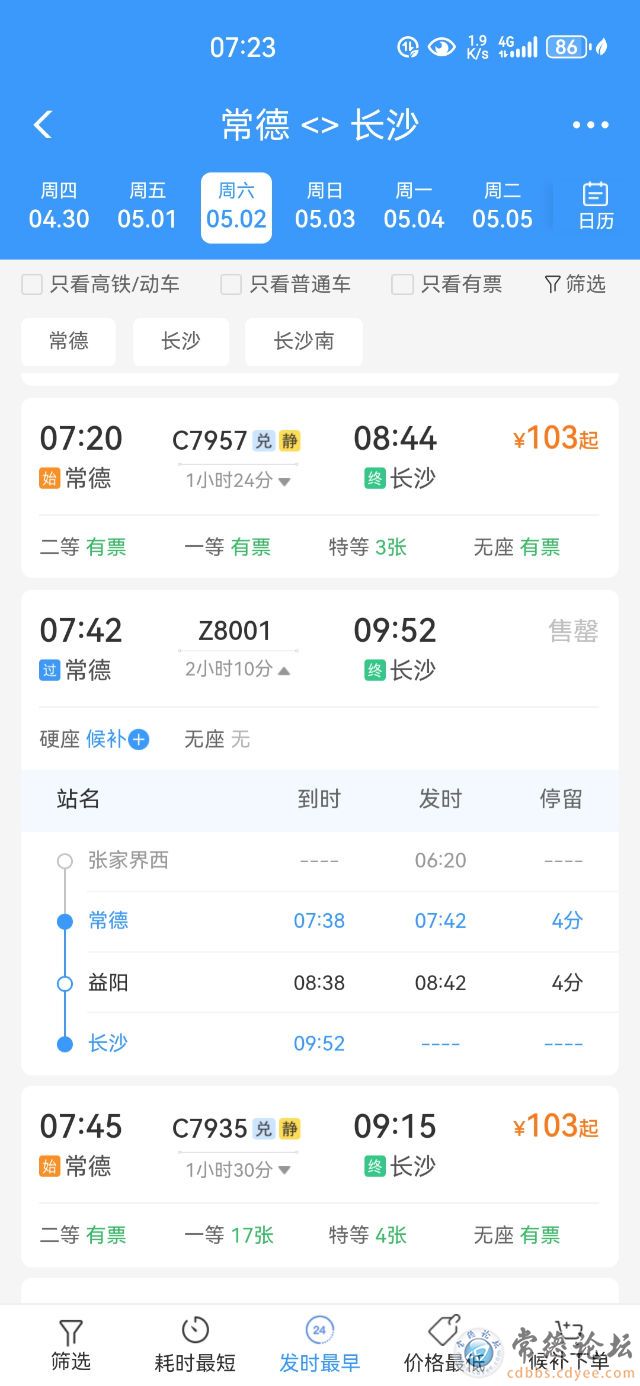640x1386 pixels.
Task: Open the three-dot overflow menu
Action: click(x=590, y=125)
